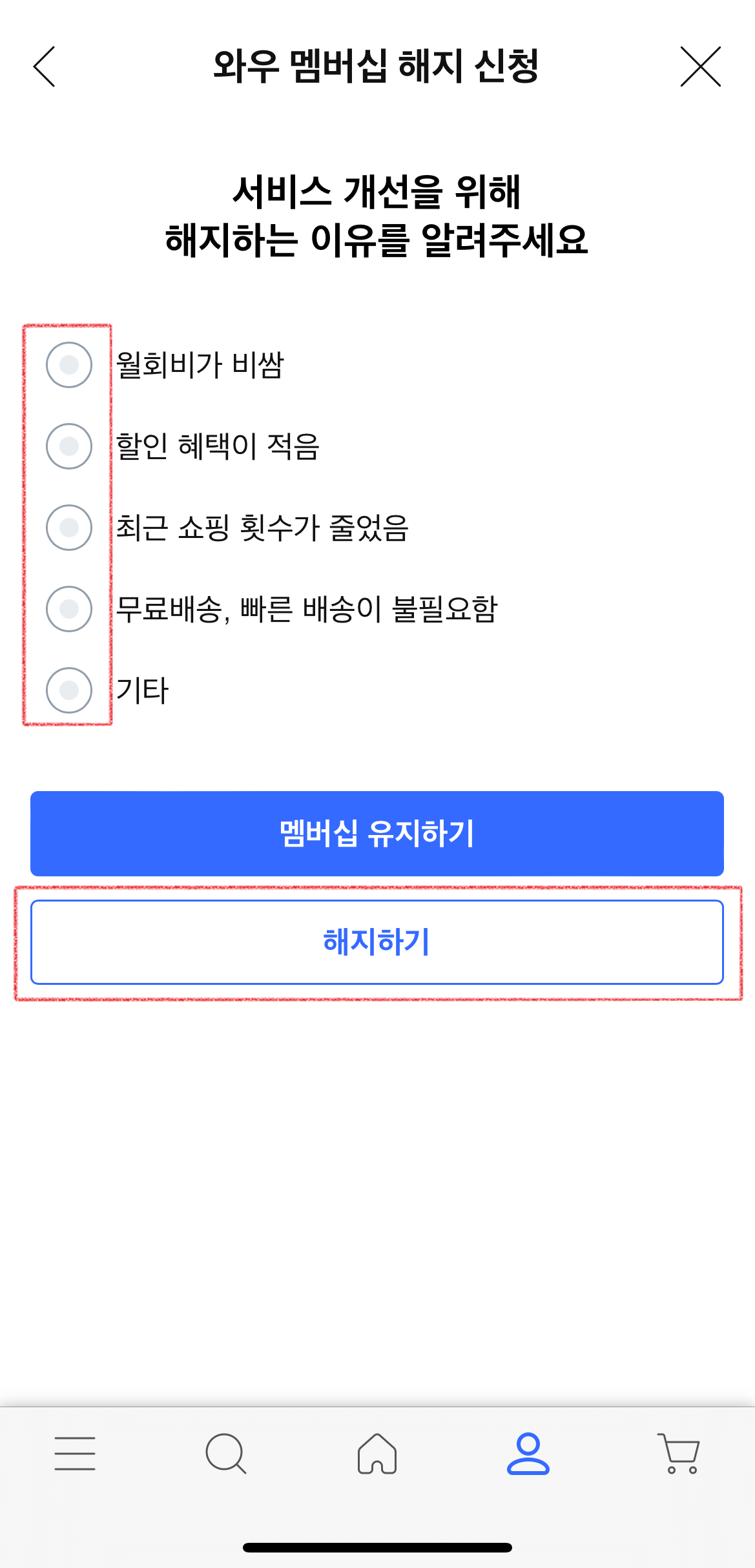Image resolution: width=755 pixels, height=1568 pixels.
Task: Select the '무료배송, 빠른 배송이 불필요함' option
Action: [70, 607]
